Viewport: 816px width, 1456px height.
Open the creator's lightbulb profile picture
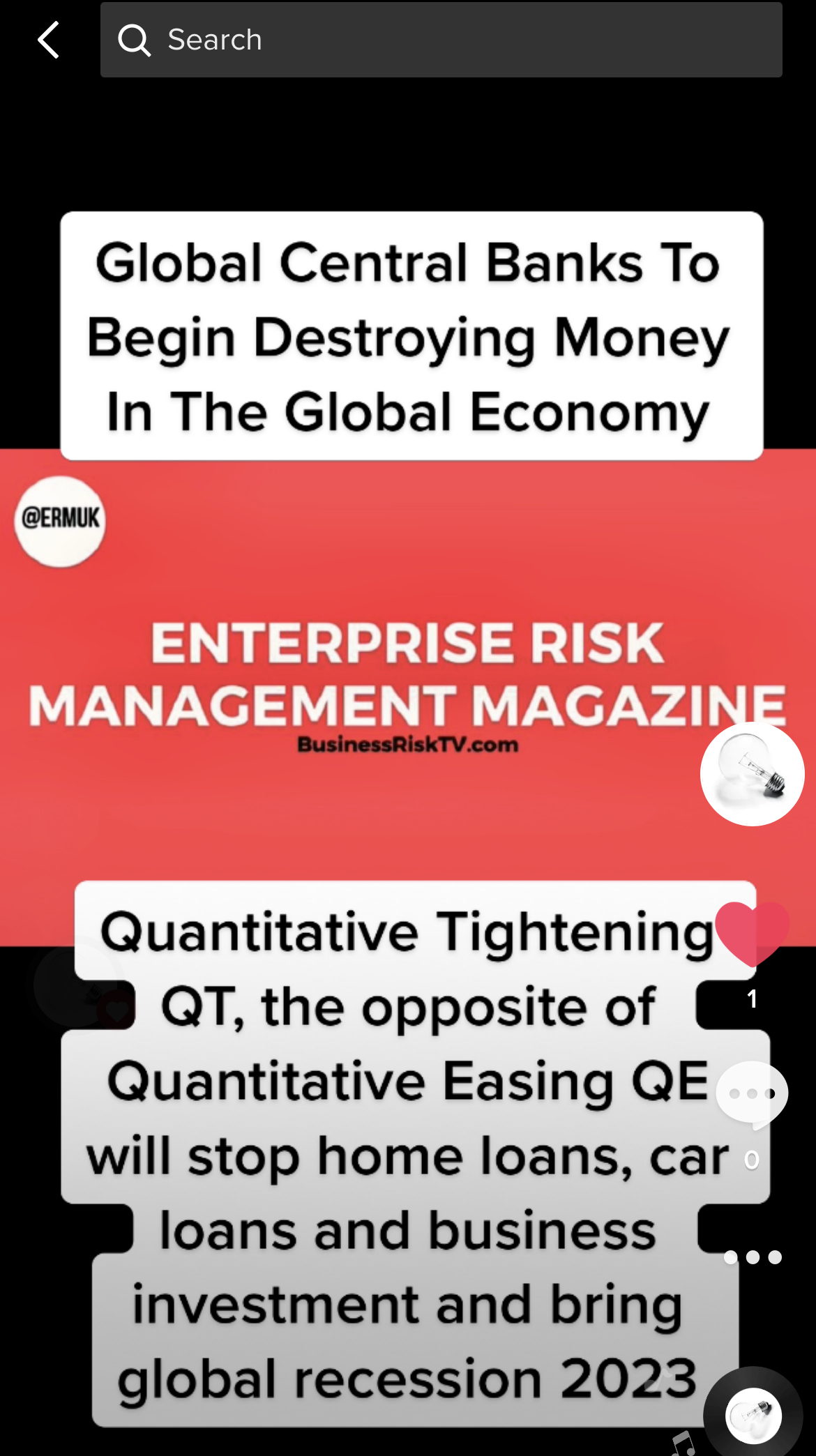click(x=752, y=774)
